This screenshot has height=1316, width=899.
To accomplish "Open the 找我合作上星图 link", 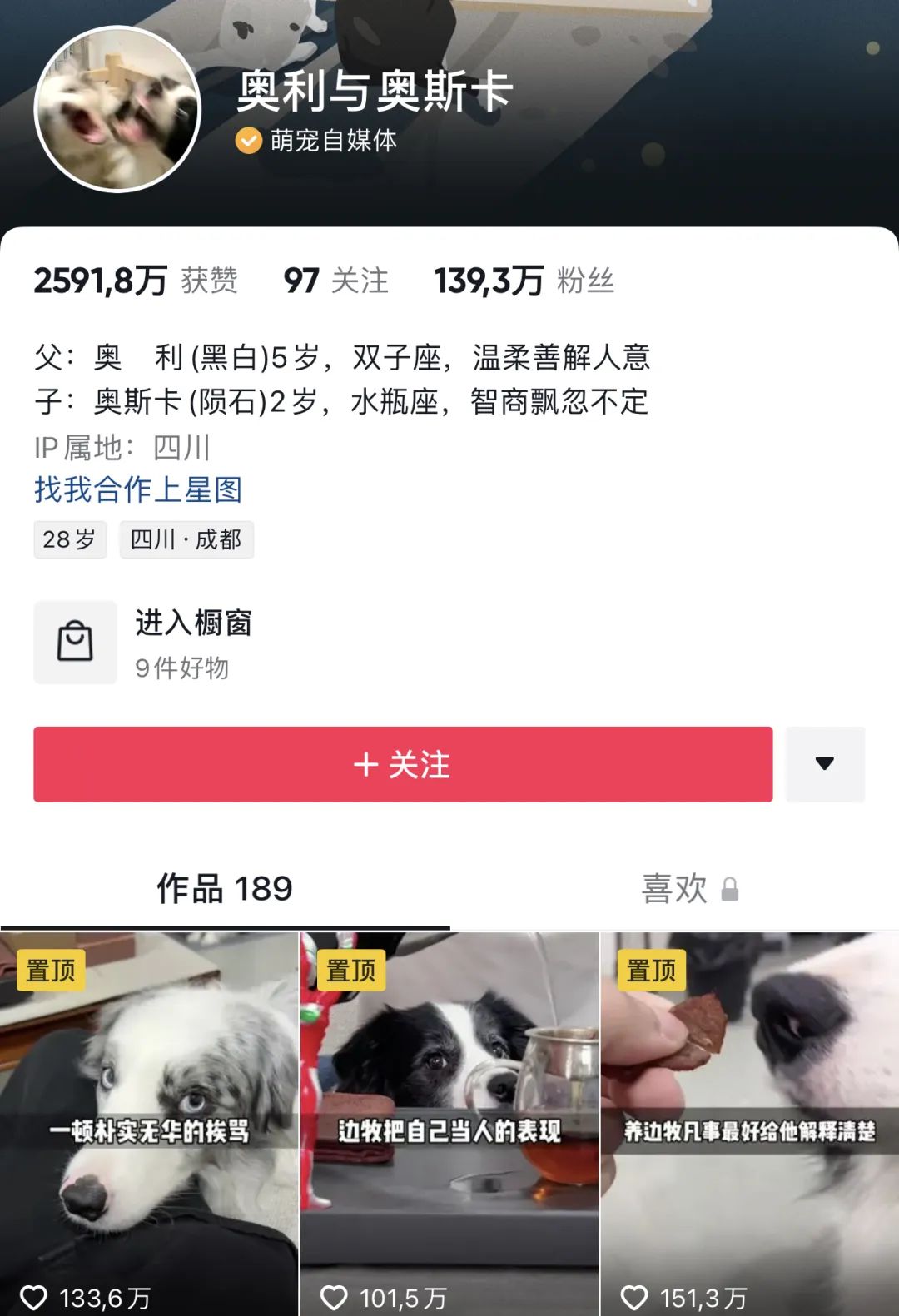I will (x=138, y=489).
